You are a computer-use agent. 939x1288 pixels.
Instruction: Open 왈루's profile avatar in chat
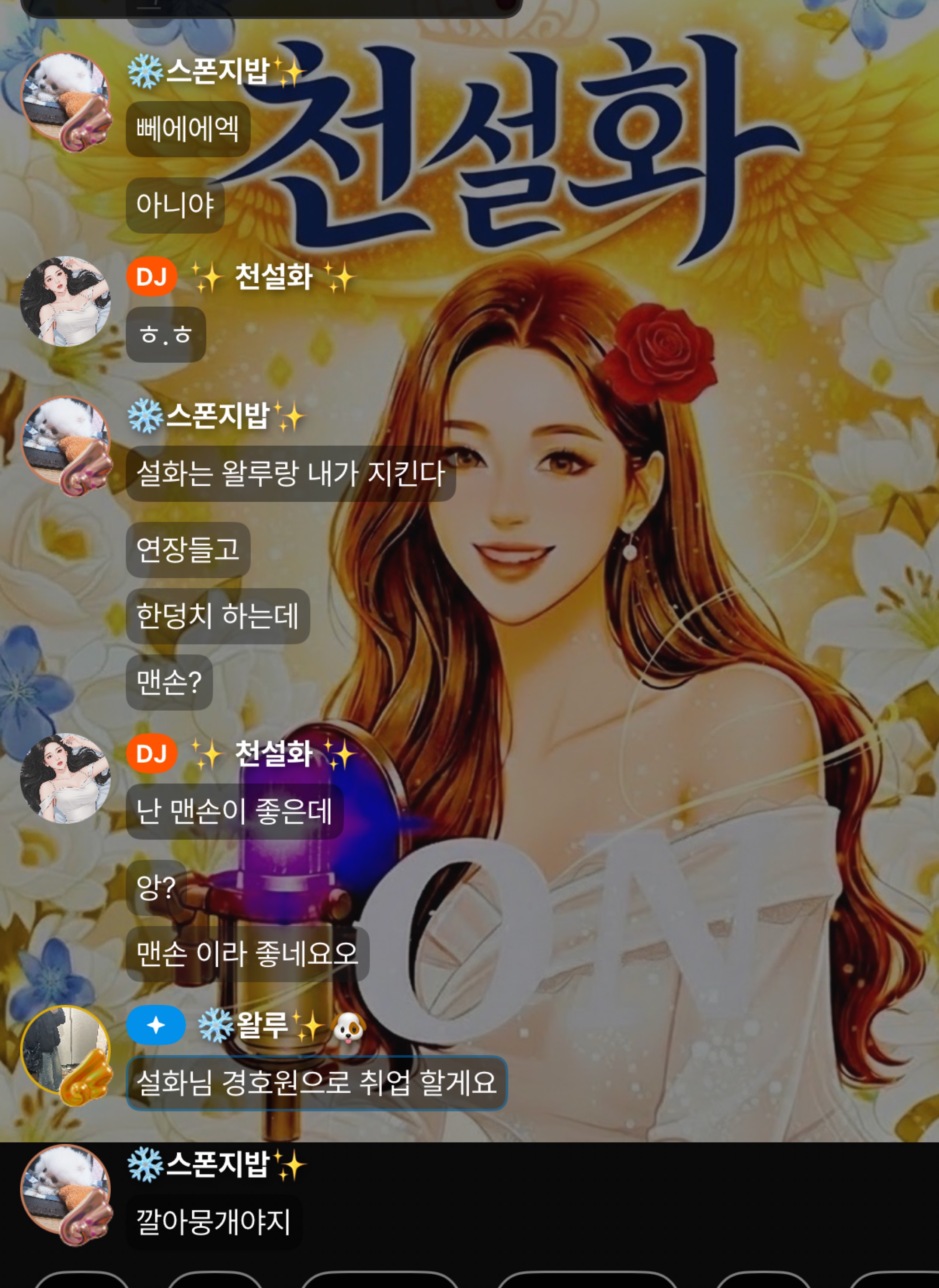coord(65,1051)
